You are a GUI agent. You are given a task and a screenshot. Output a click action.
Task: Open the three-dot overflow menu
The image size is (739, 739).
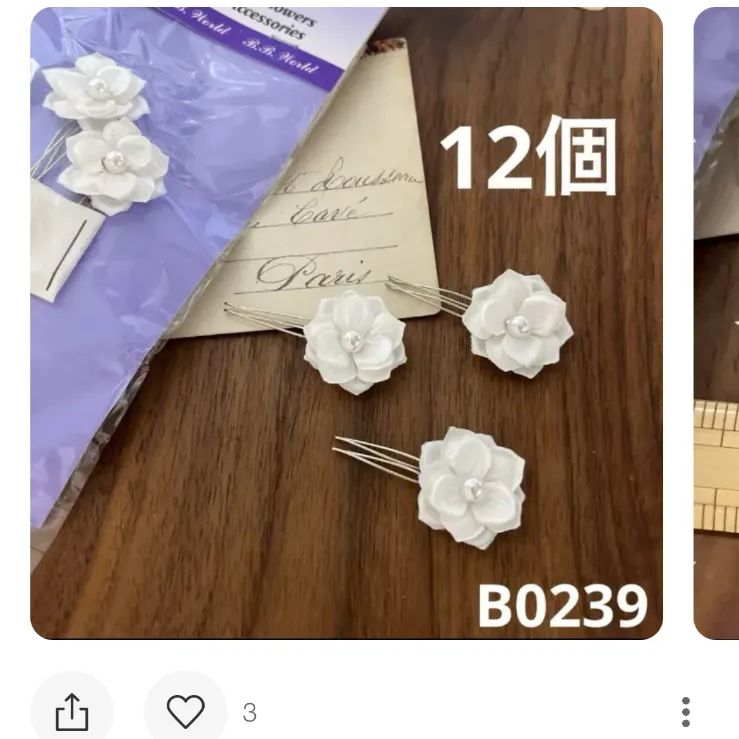click(685, 712)
